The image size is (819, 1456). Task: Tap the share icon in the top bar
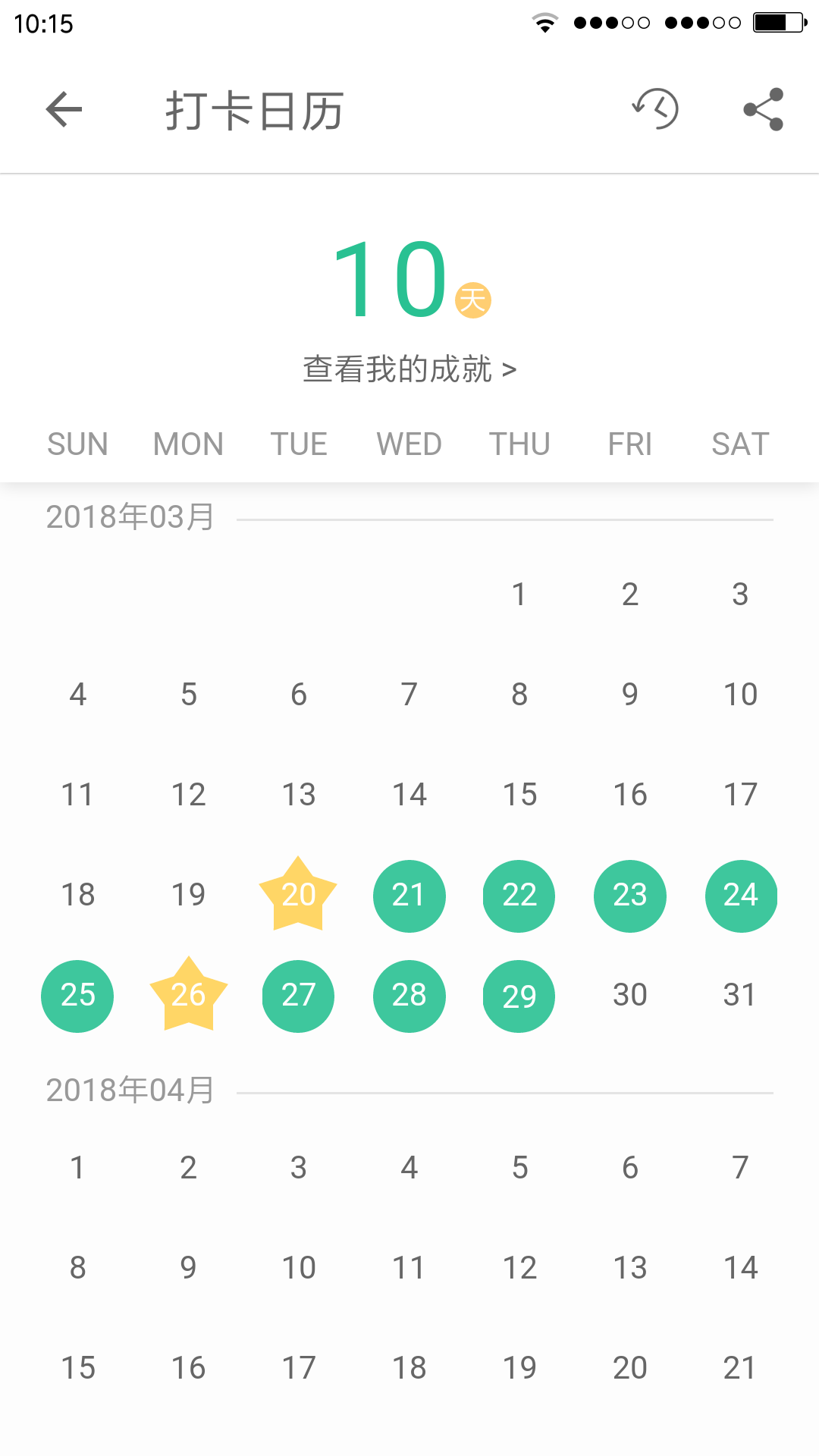(x=764, y=108)
